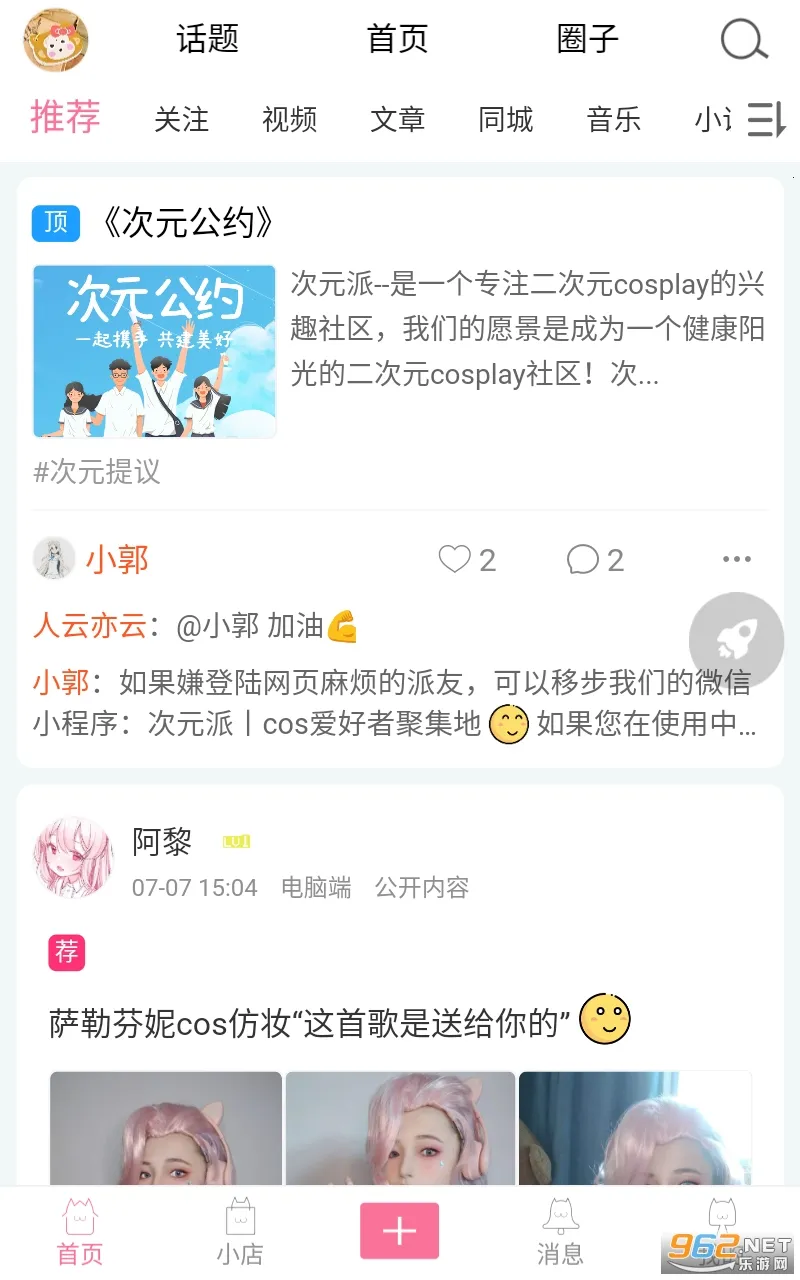Viewport: 800px width, 1280px height.
Task: Select the 同城 category tab
Action: pyautogui.click(x=506, y=120)
